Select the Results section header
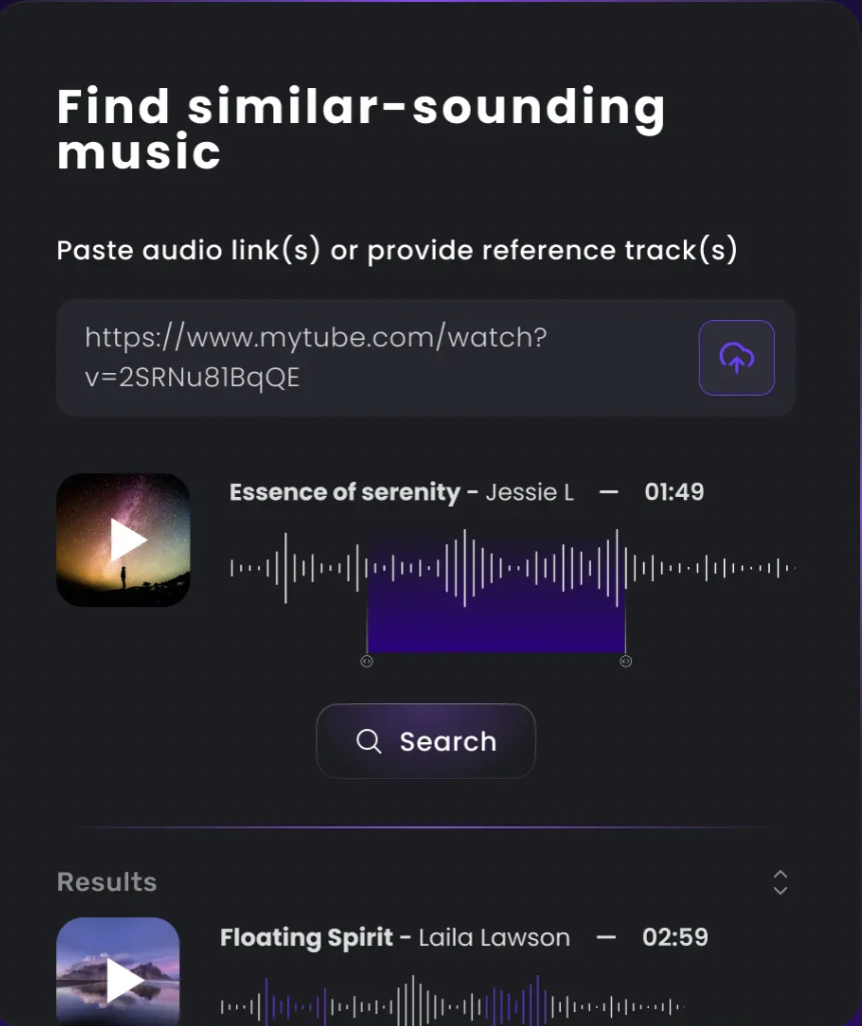This screenshot has height=1026, width=862. [106, 882]
